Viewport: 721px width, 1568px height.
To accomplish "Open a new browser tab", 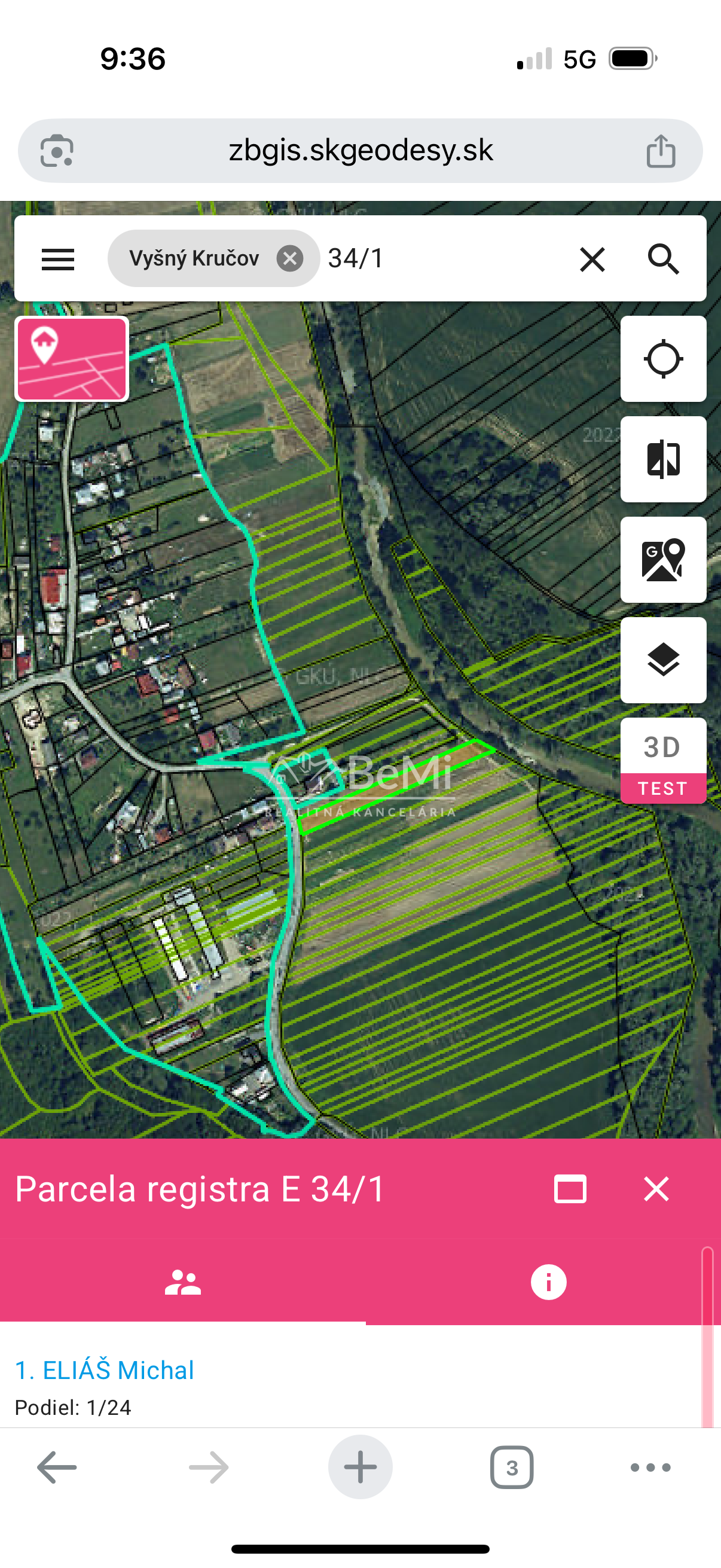I will 360,1468.
